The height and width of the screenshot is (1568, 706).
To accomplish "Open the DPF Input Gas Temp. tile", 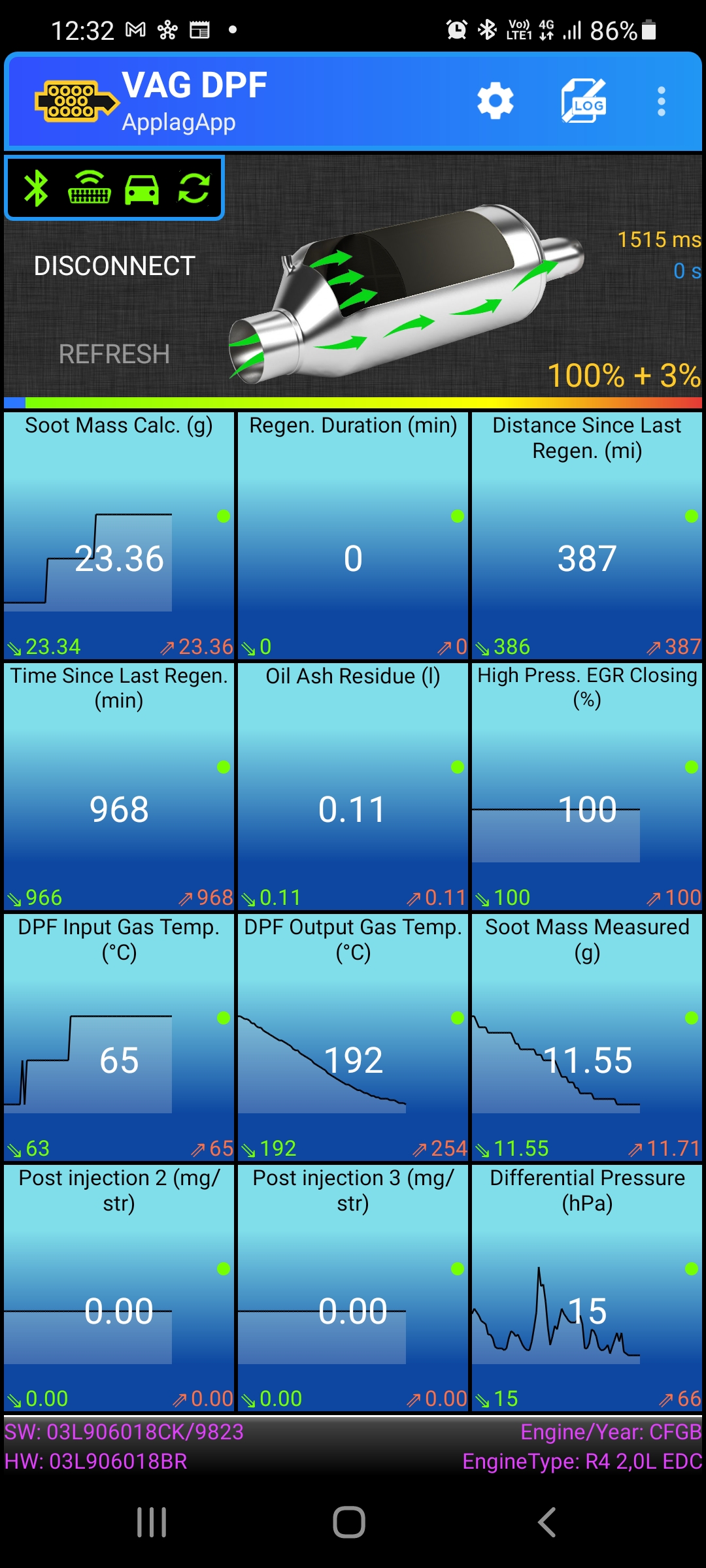I will coord(119,1037).
